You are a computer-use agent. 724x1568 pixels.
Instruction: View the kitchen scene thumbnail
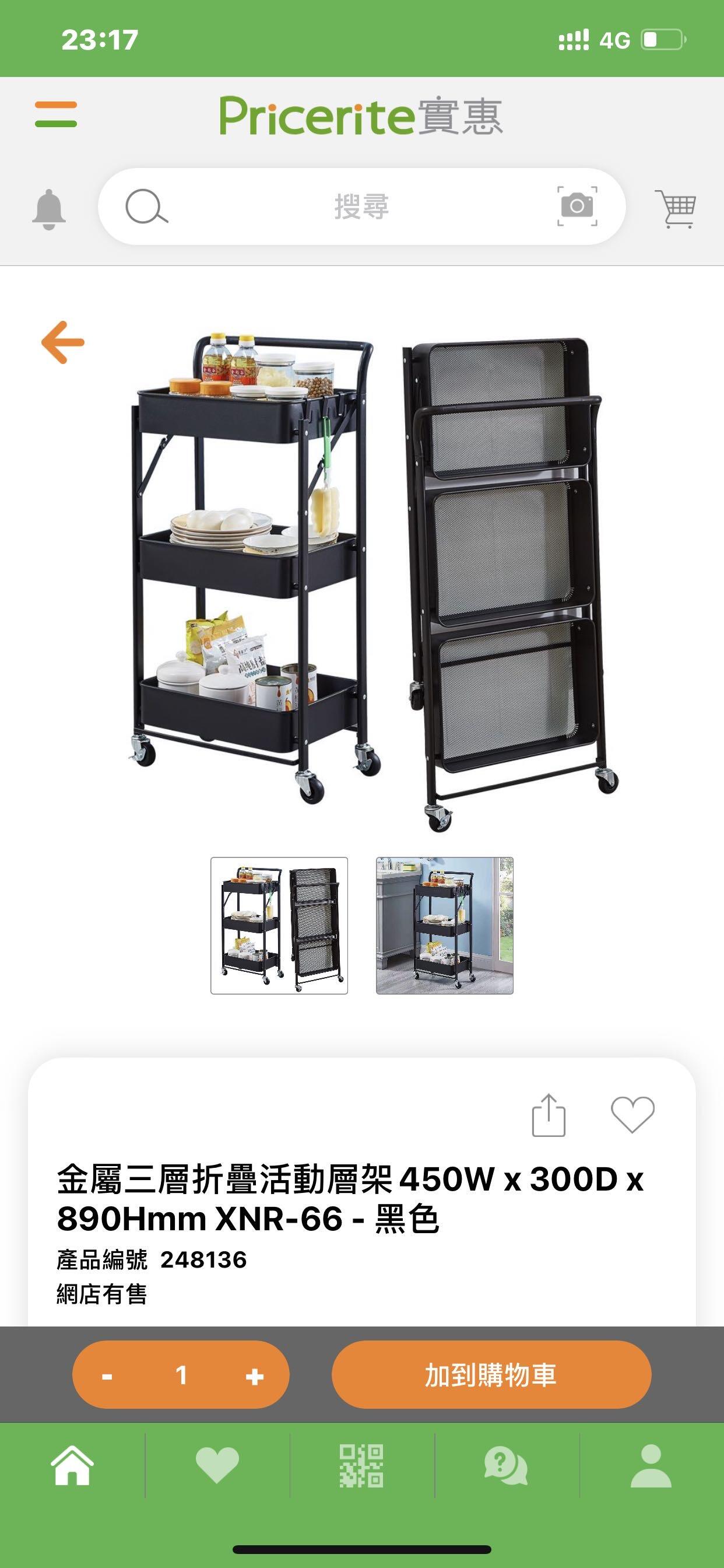pyautogui.click(x=445, y=925)
